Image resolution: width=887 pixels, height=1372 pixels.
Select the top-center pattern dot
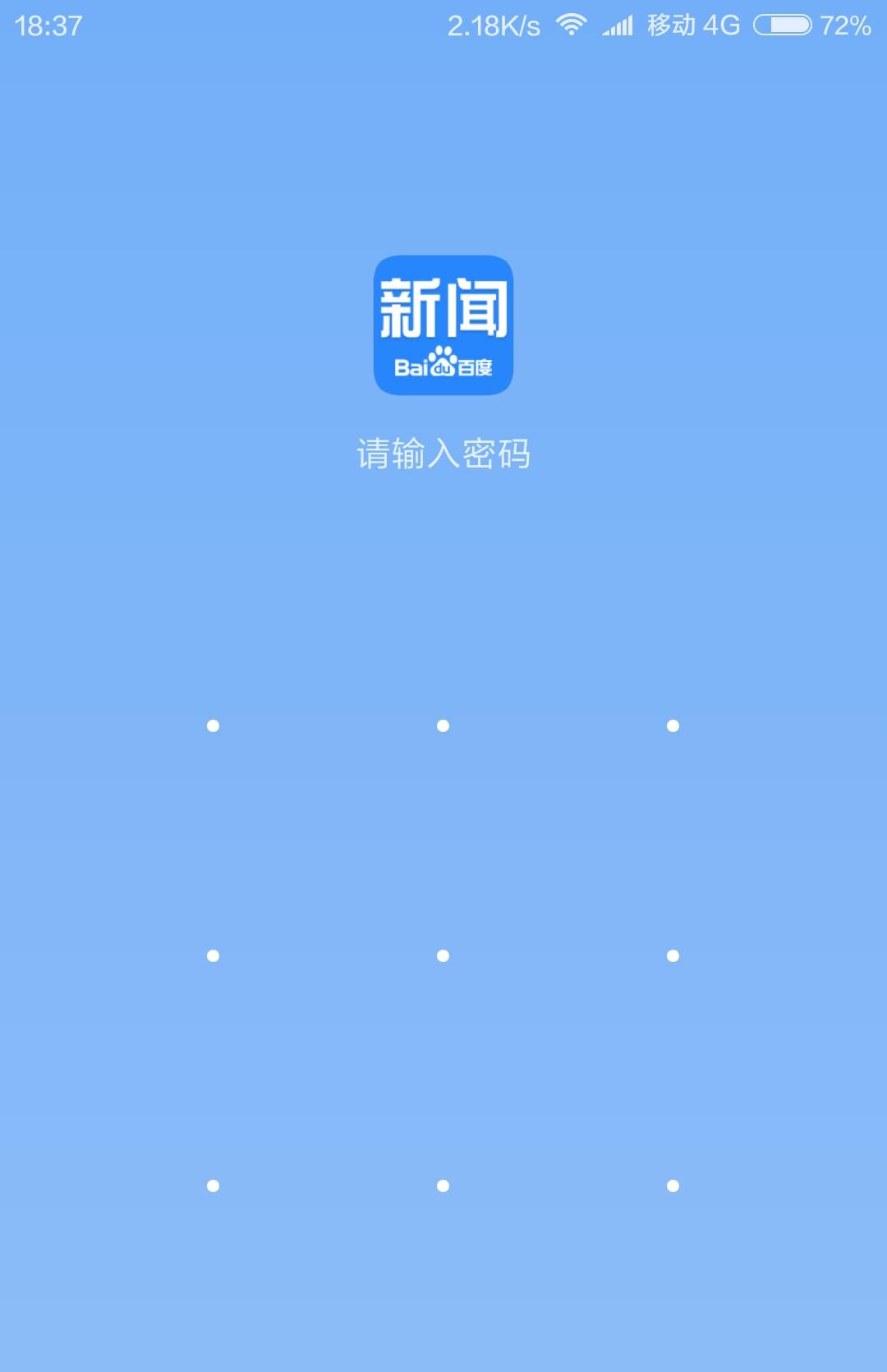[x=443, y=725]
